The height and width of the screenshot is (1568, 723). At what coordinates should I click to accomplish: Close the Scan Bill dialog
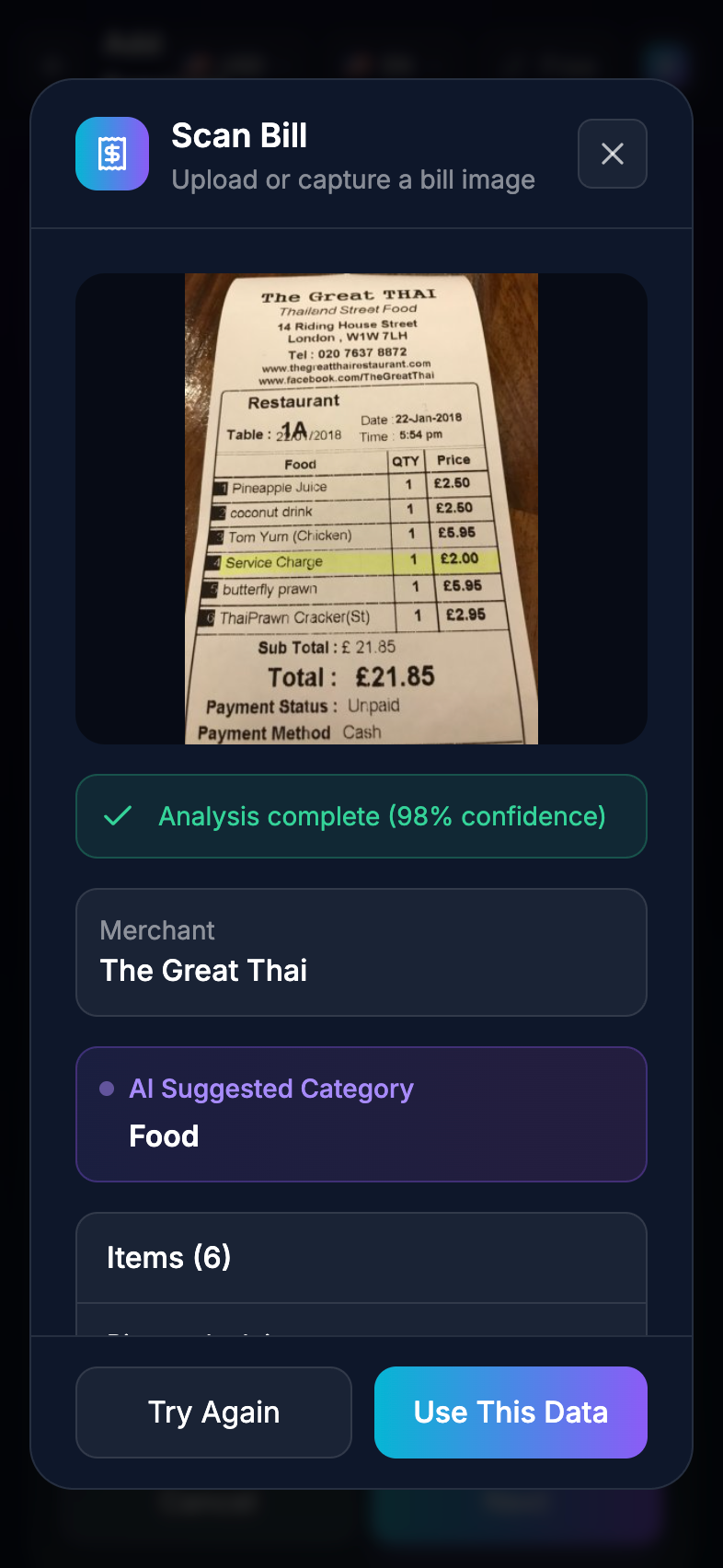tap(612, 154)
